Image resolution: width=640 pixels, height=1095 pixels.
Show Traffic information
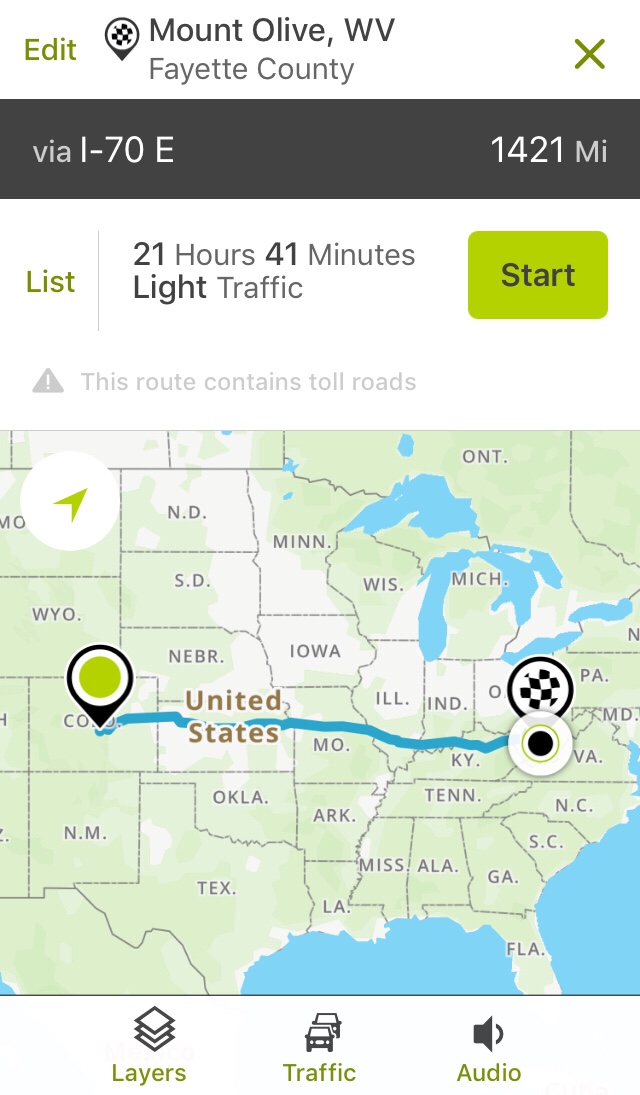click(x=319, y=1046)
